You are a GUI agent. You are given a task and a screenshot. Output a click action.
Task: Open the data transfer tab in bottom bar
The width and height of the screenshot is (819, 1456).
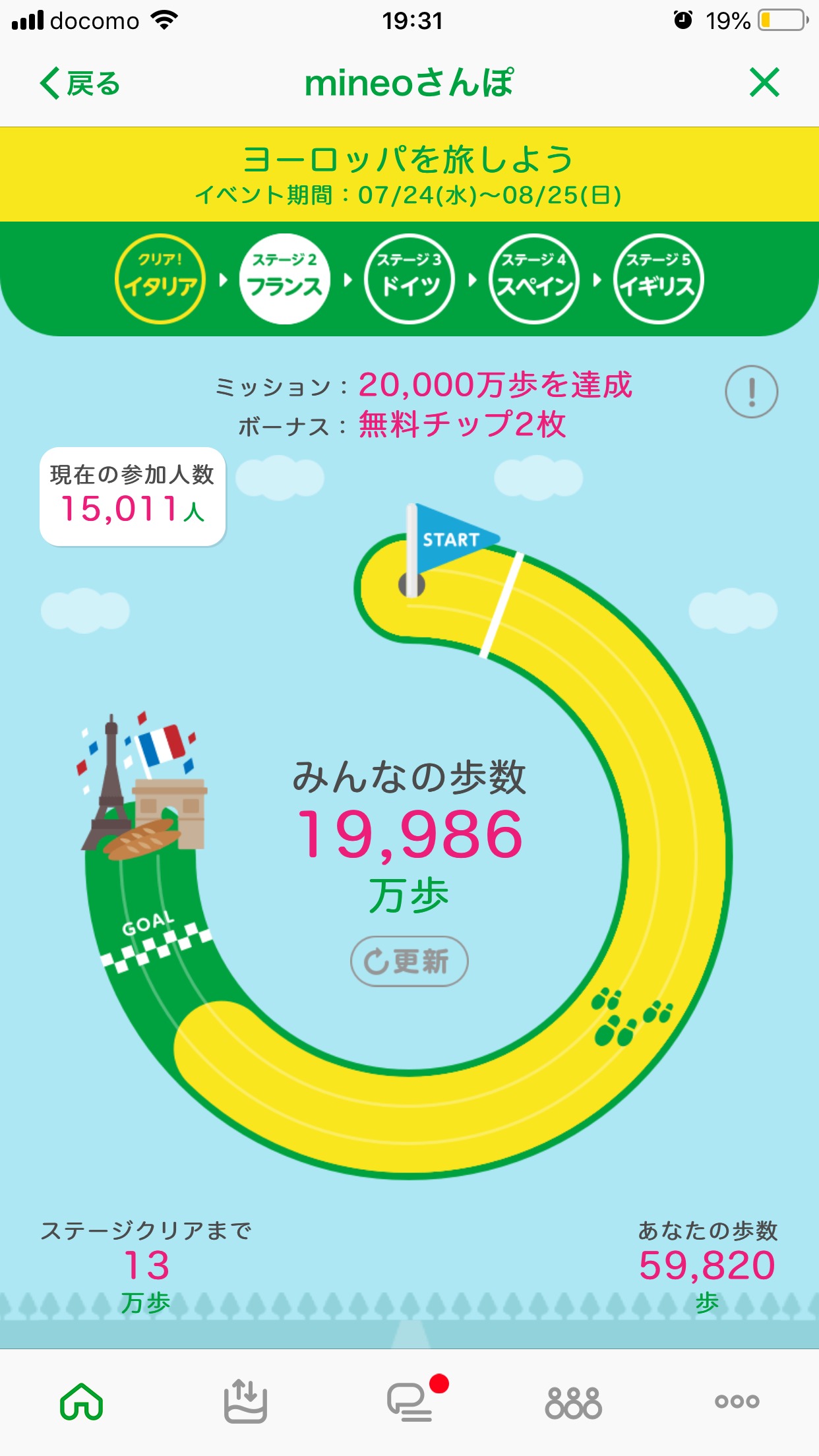tap(245, 1401)
